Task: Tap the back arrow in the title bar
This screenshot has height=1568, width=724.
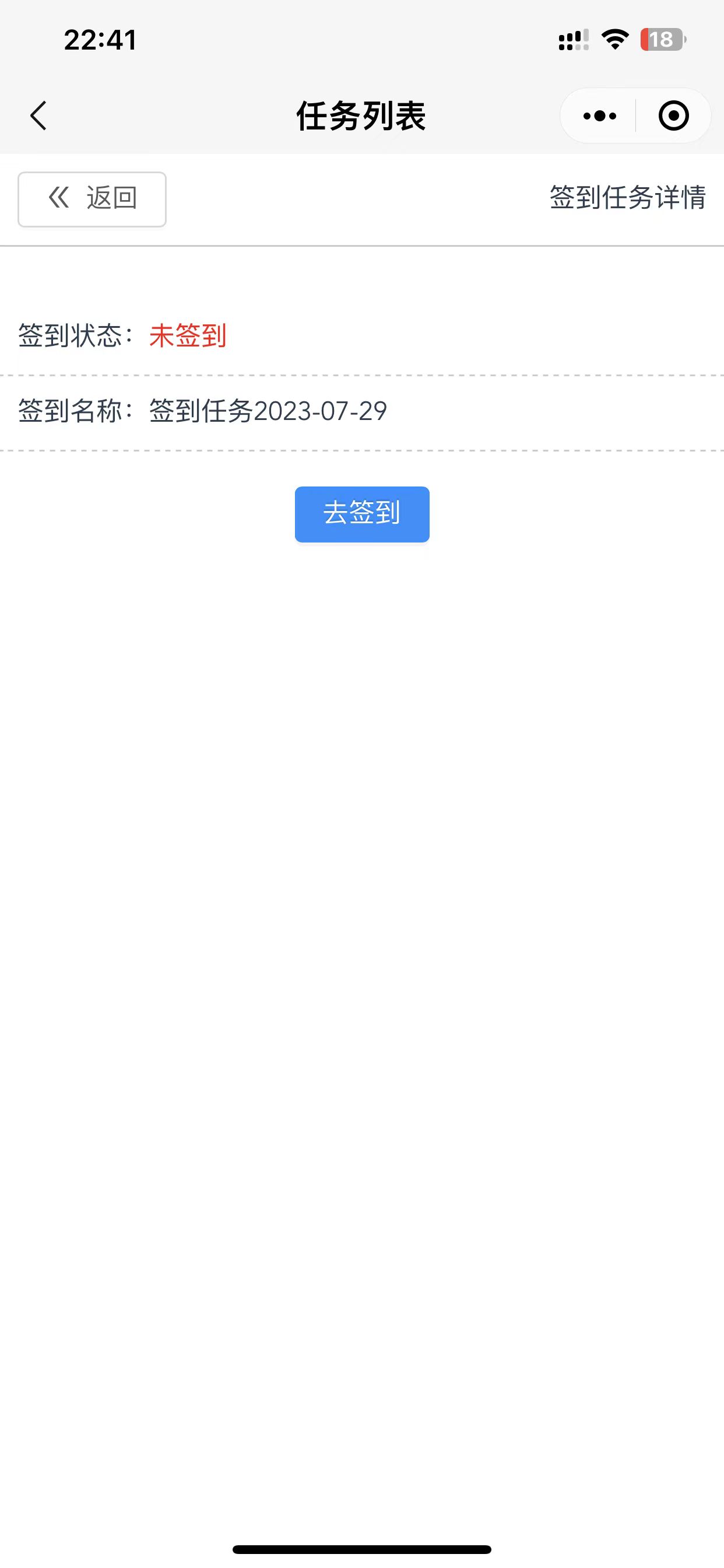Action: [x=38, y=116]
